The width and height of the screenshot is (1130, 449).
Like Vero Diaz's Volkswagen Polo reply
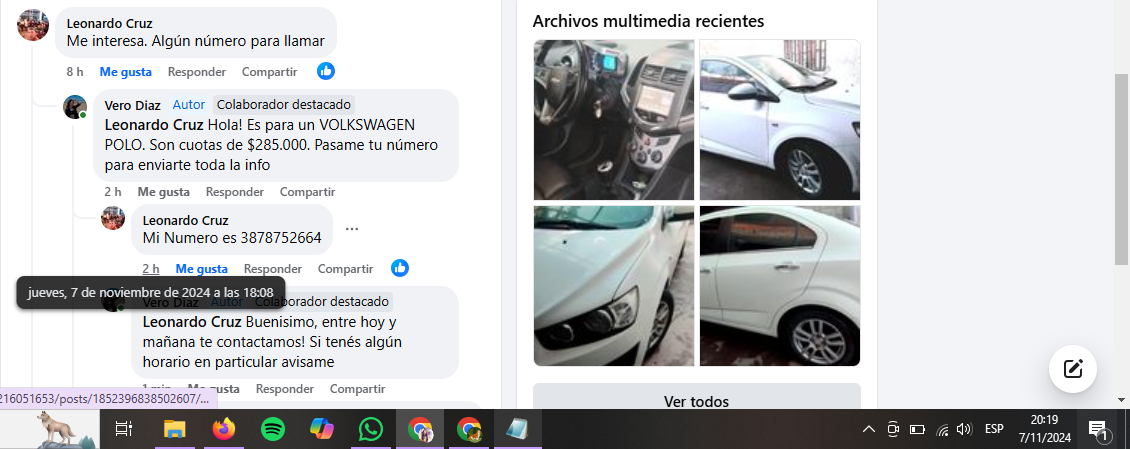tap(163, 192)
